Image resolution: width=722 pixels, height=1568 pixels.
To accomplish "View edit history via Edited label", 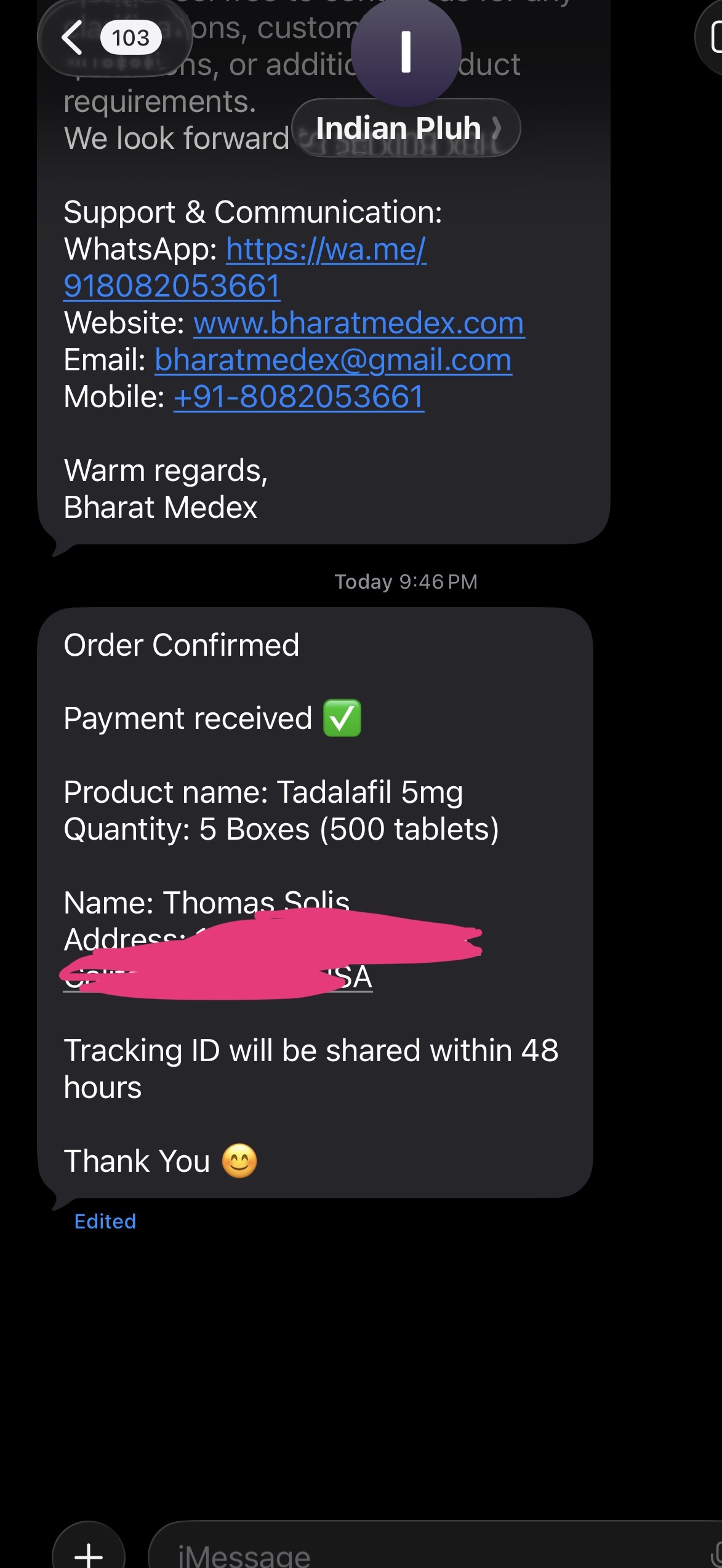I will click(x=105, y=1221).
